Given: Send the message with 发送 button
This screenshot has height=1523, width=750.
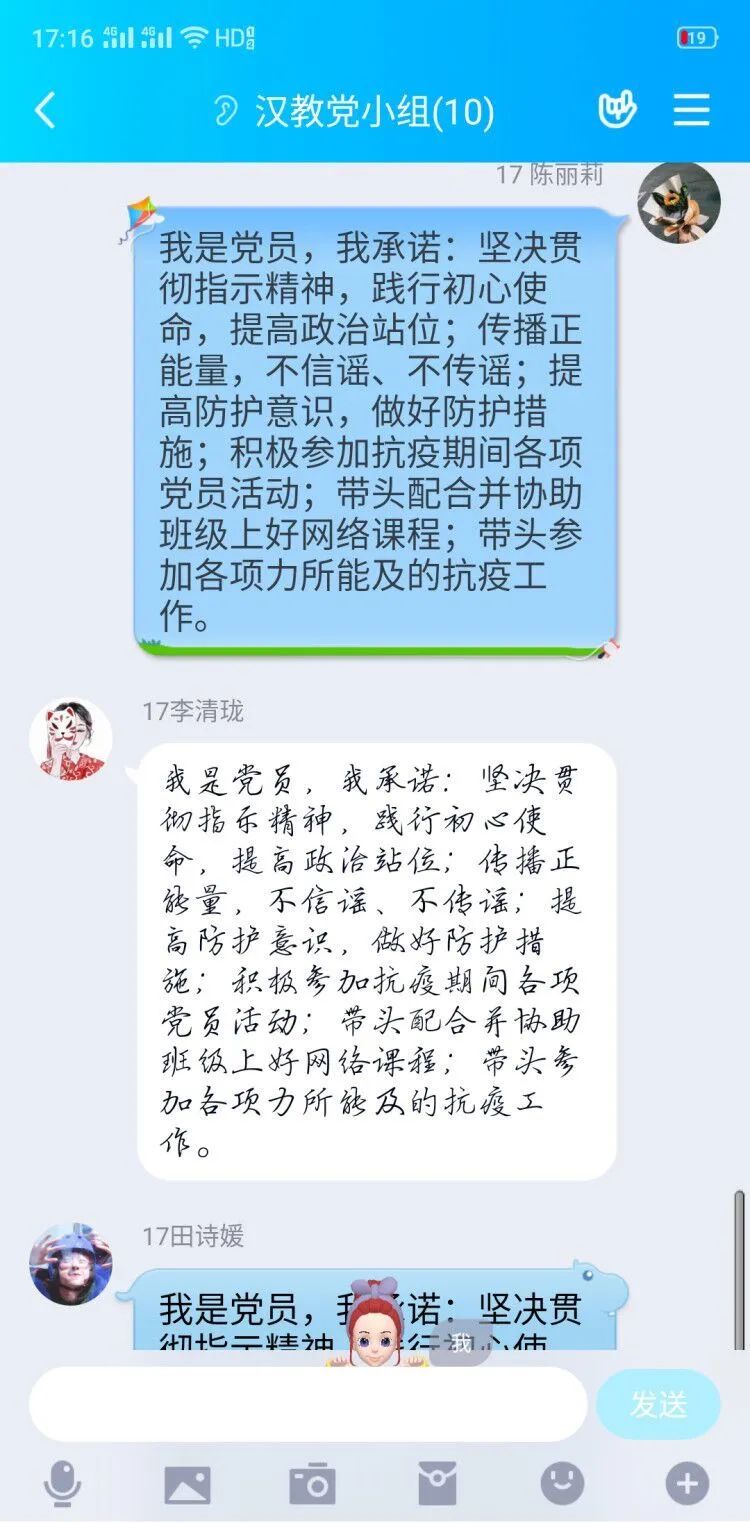Looking at the screenshot, I should pos(658,1404).
